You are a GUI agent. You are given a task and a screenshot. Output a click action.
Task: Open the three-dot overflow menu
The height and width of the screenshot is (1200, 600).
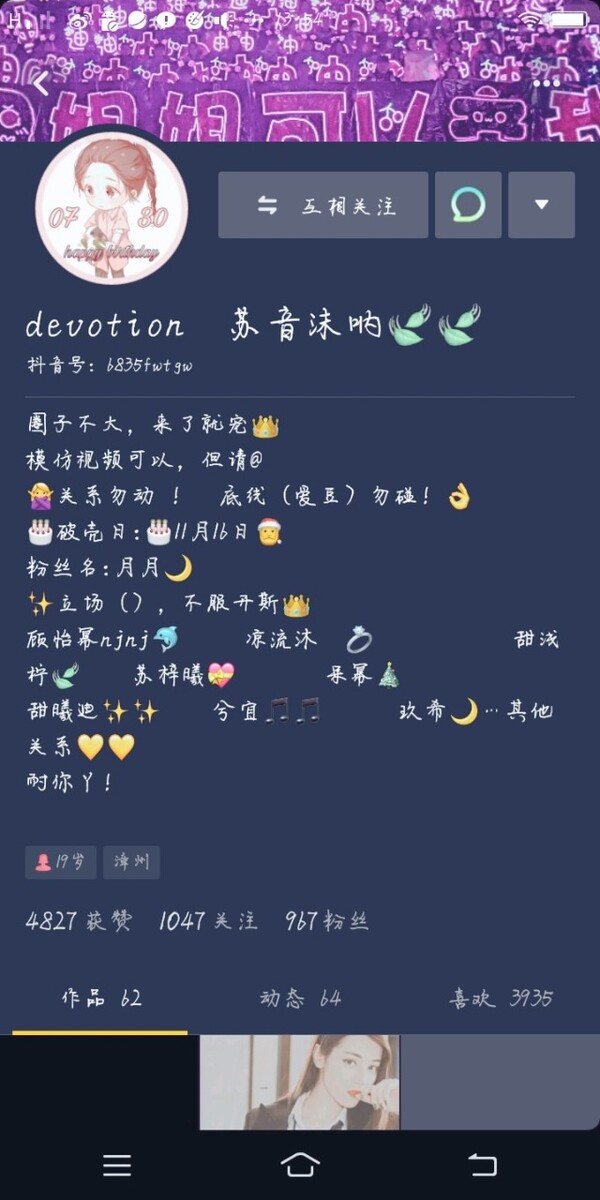coord(546,84)
